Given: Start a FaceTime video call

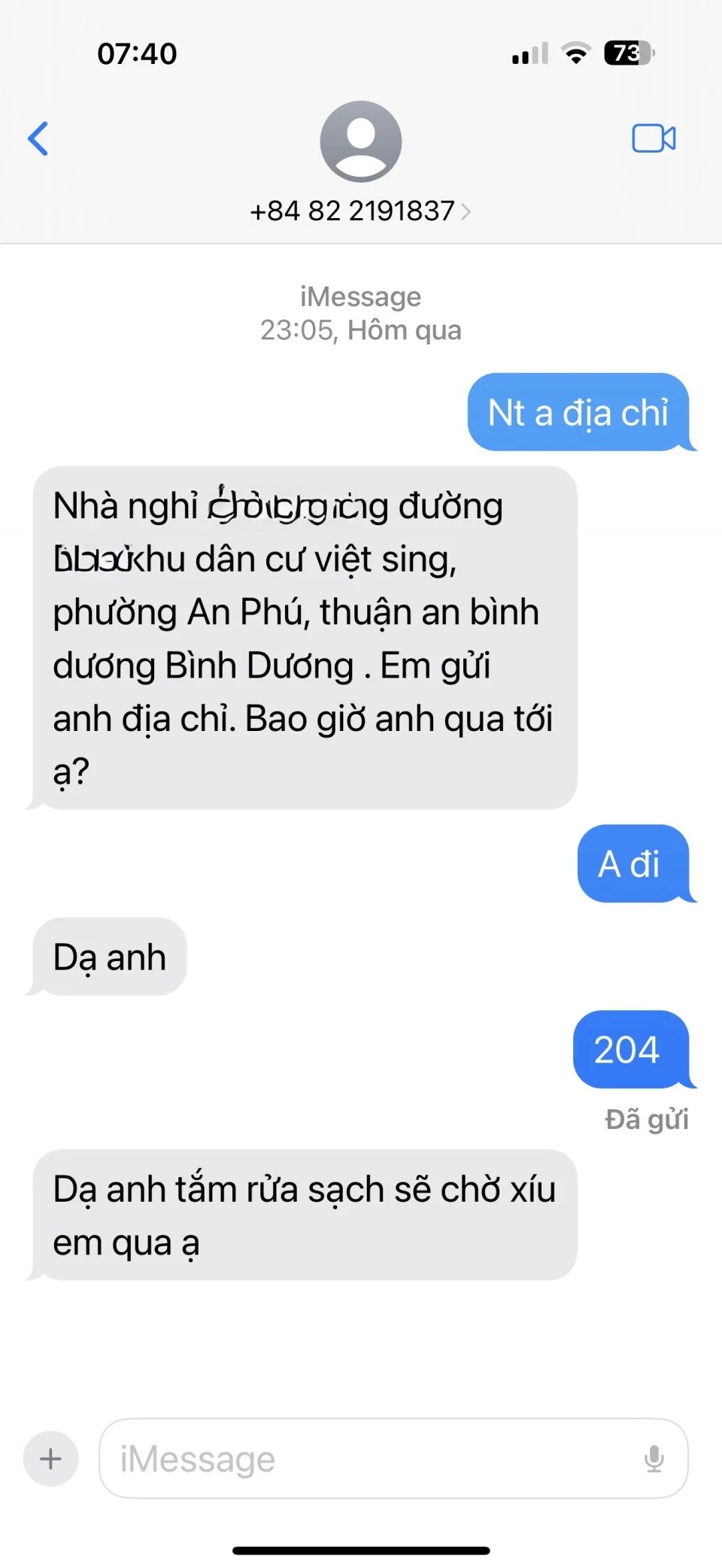Looking at the screenshot, I should (653, 138).
